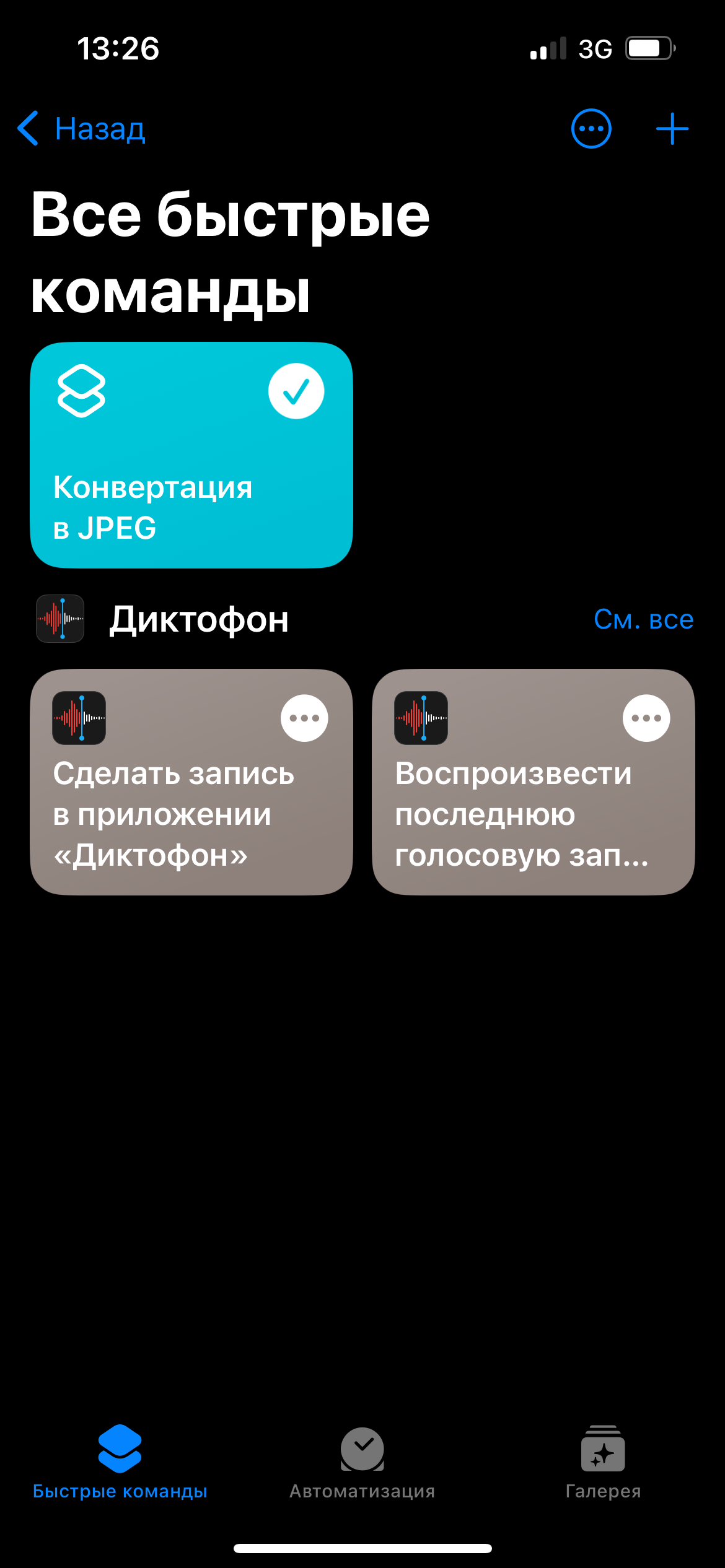Open options via ellipsis on «Воспроизвести последнюю» card

646,717
